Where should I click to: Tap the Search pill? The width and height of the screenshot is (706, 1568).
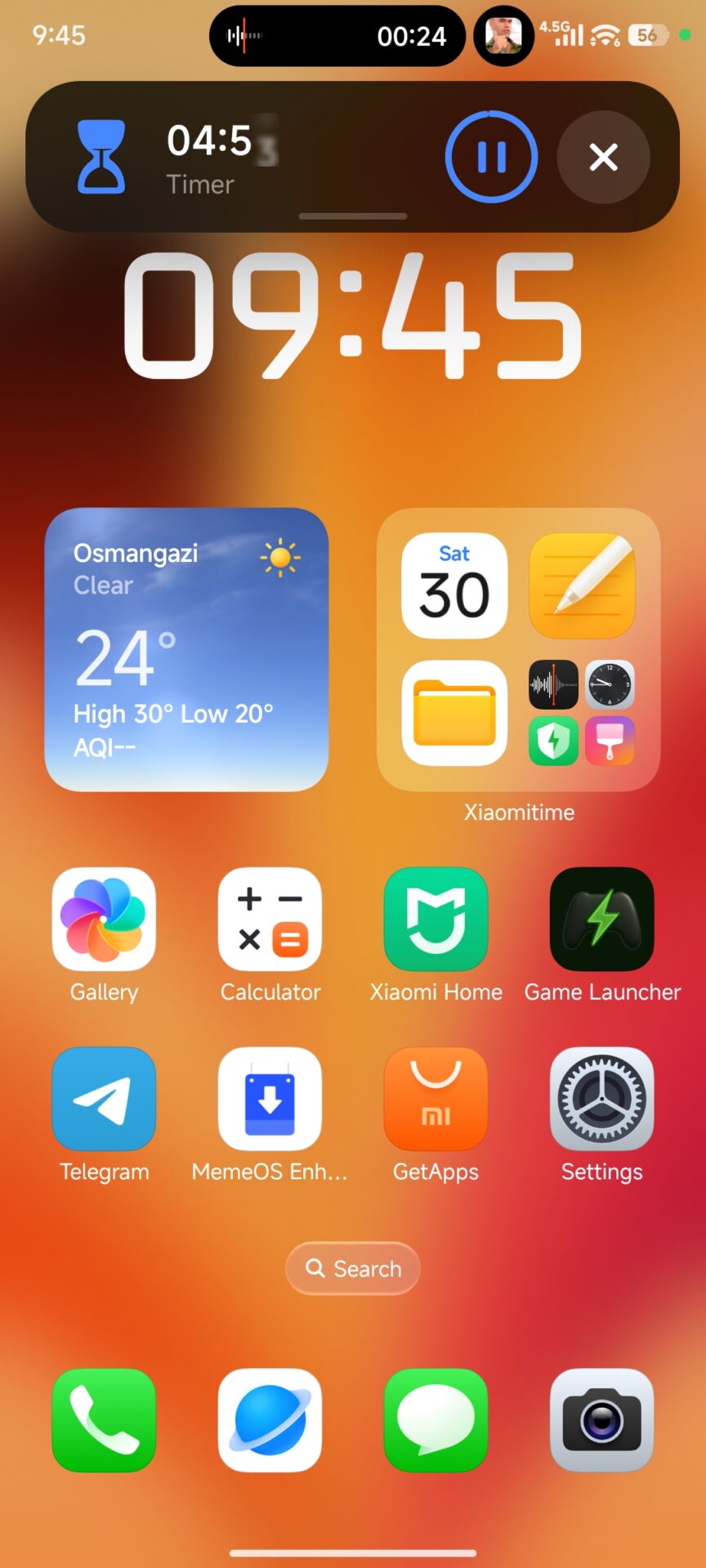click(353, 1268)
